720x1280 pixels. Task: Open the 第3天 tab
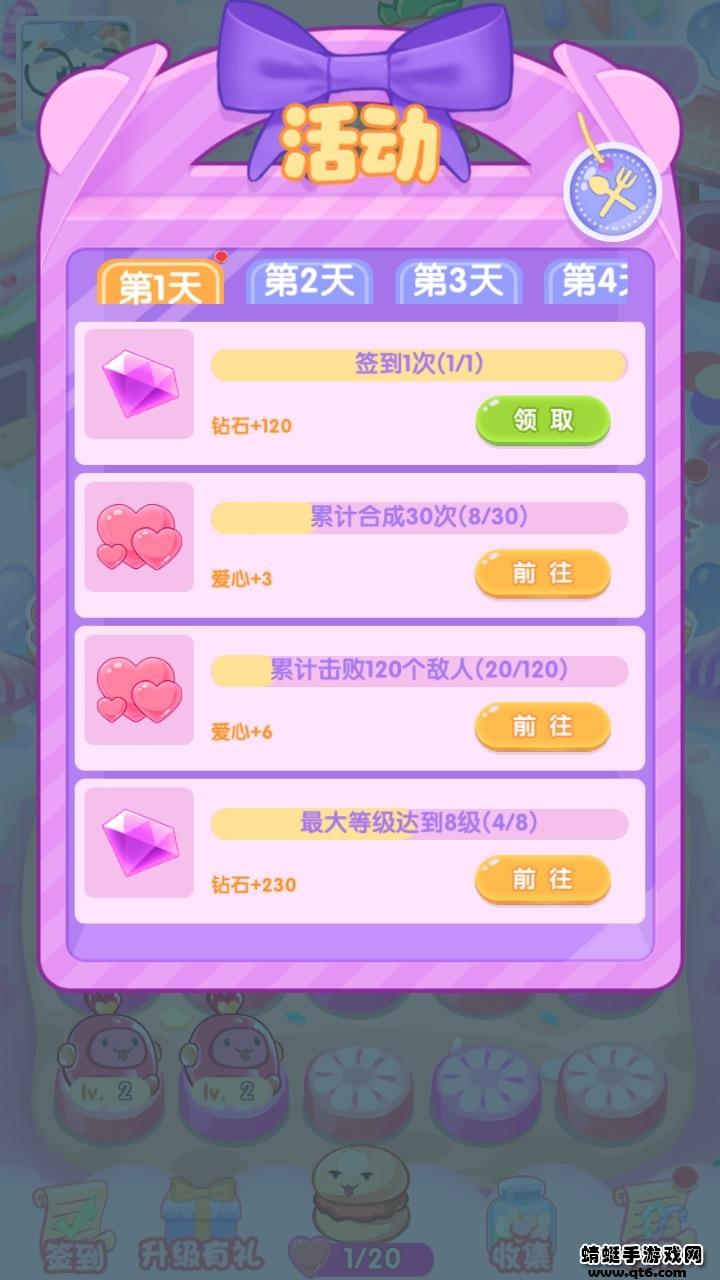pyautogui.click(x=458, y=282)
